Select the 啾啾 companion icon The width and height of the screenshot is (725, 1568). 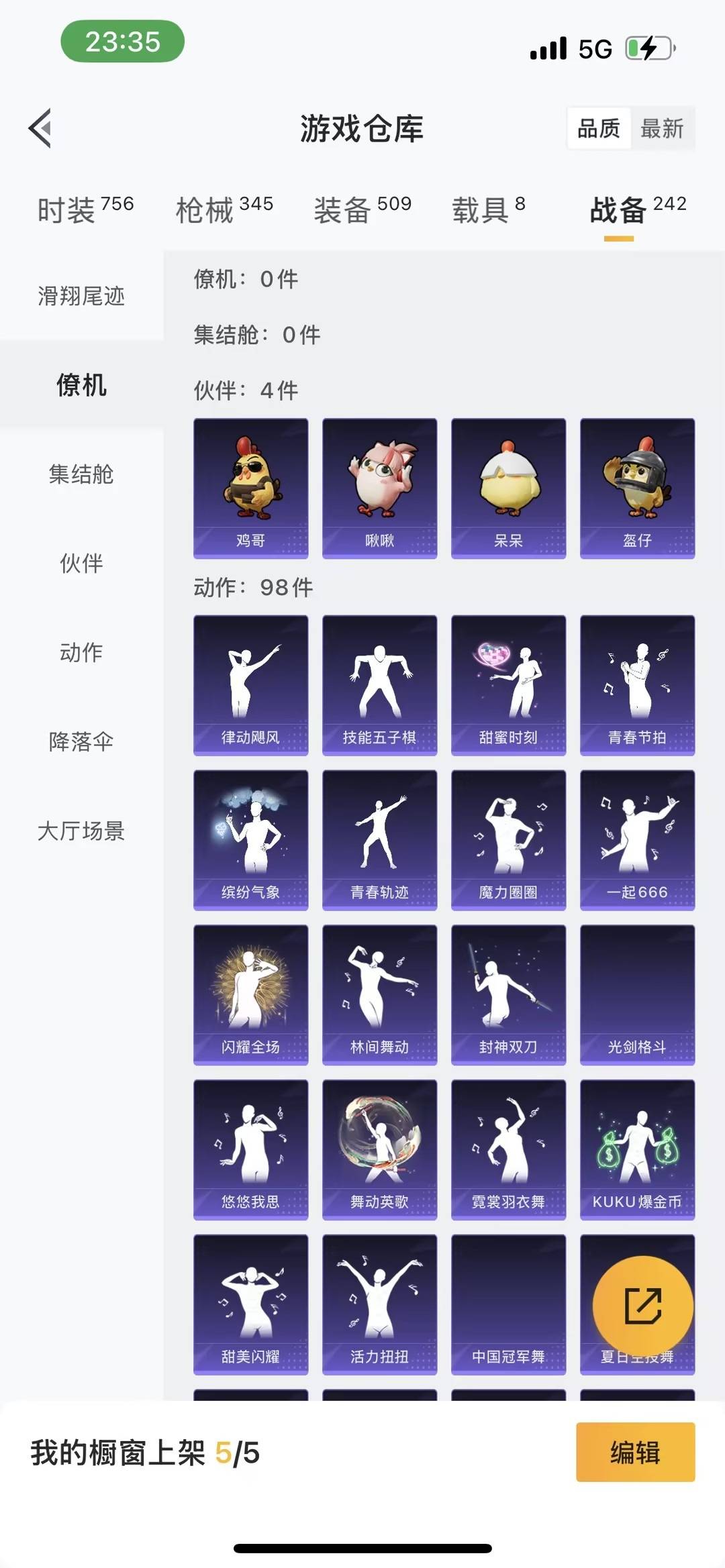pos(379,486)
